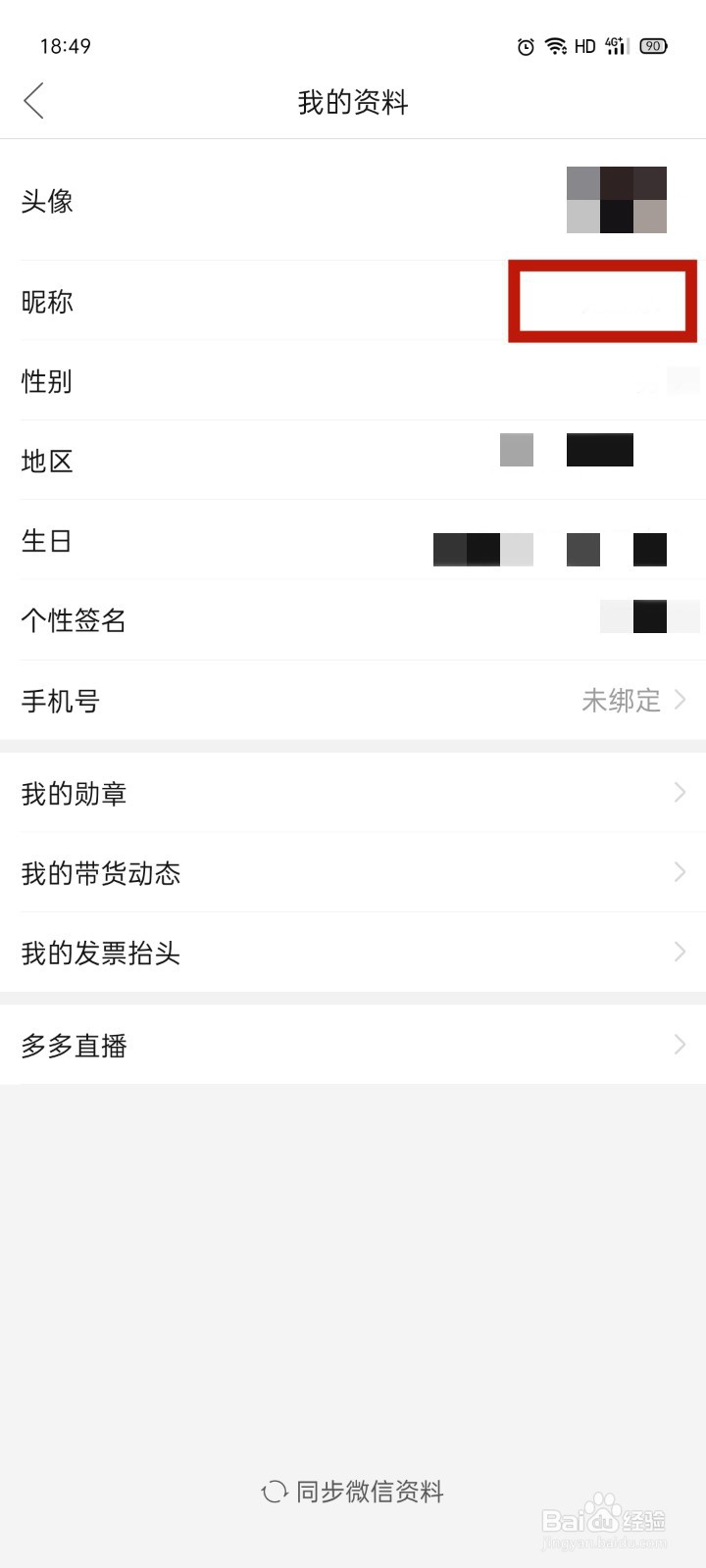Open the 个性签名 signature row
This screenshot has height=1568, width=706.
353,619
